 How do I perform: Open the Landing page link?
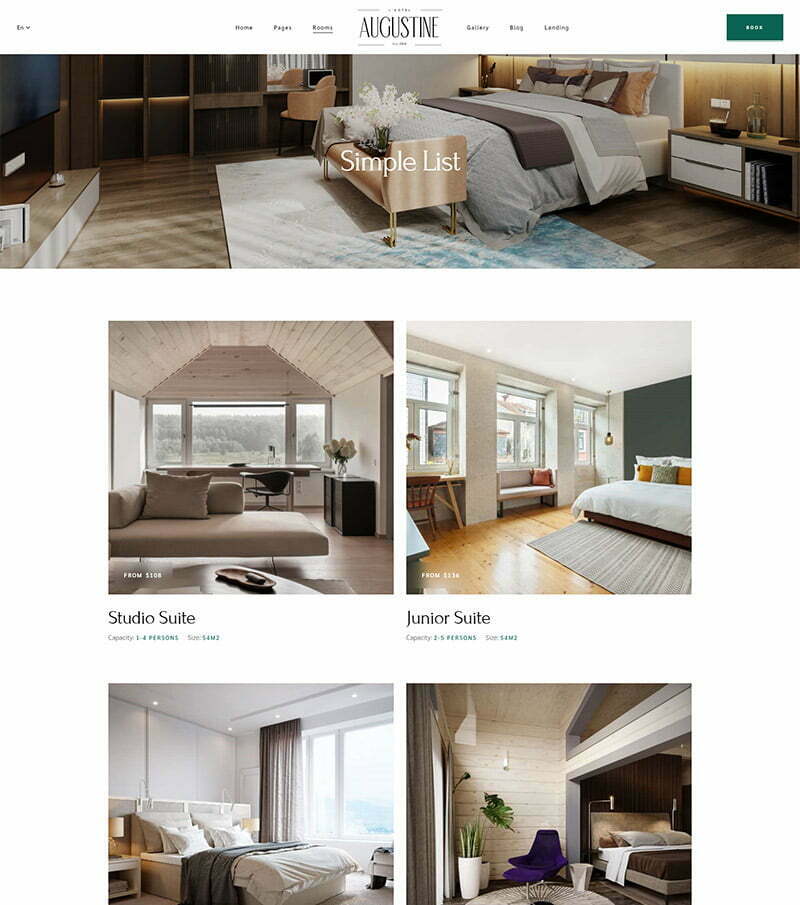[557, 27]
